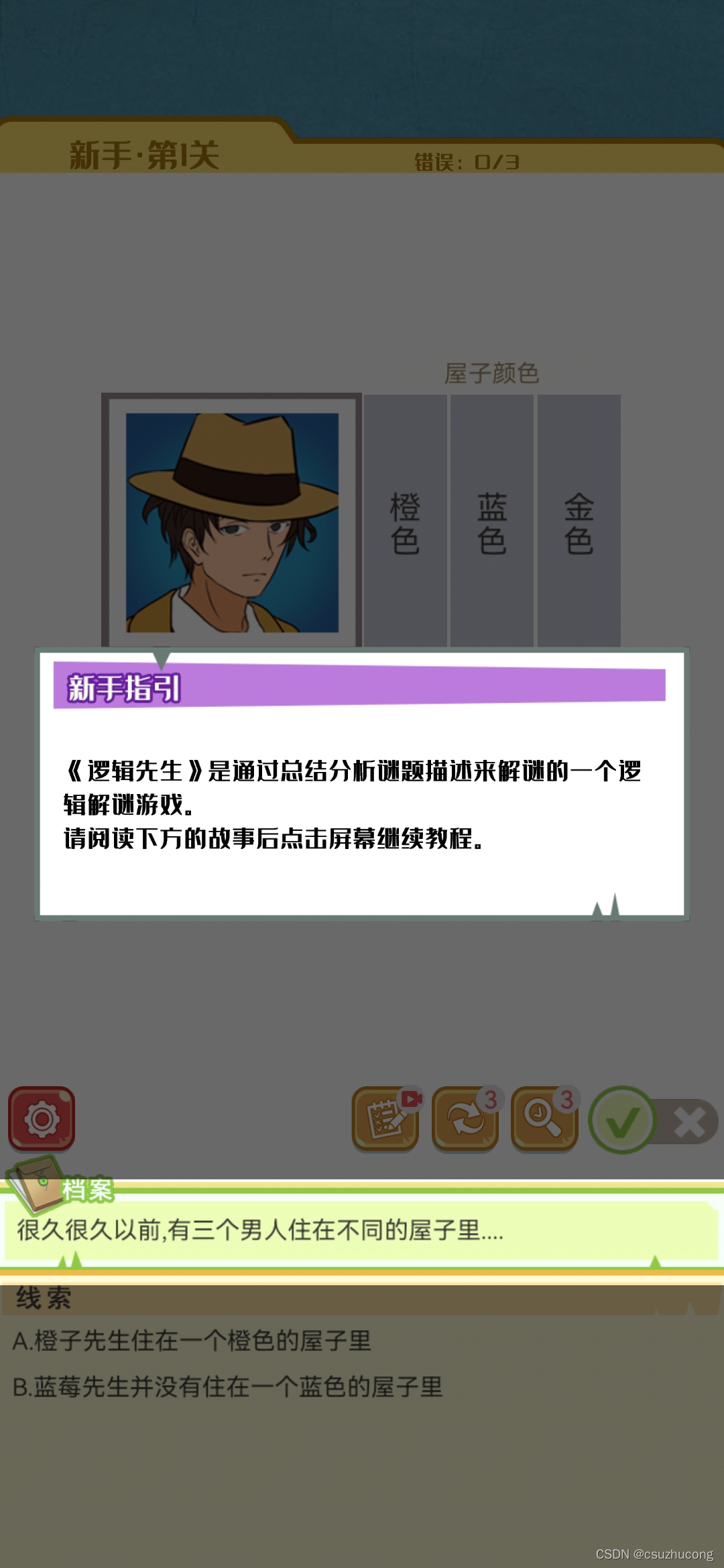
Task: Open the red gear settings button
Action: tap(42, 1118)
